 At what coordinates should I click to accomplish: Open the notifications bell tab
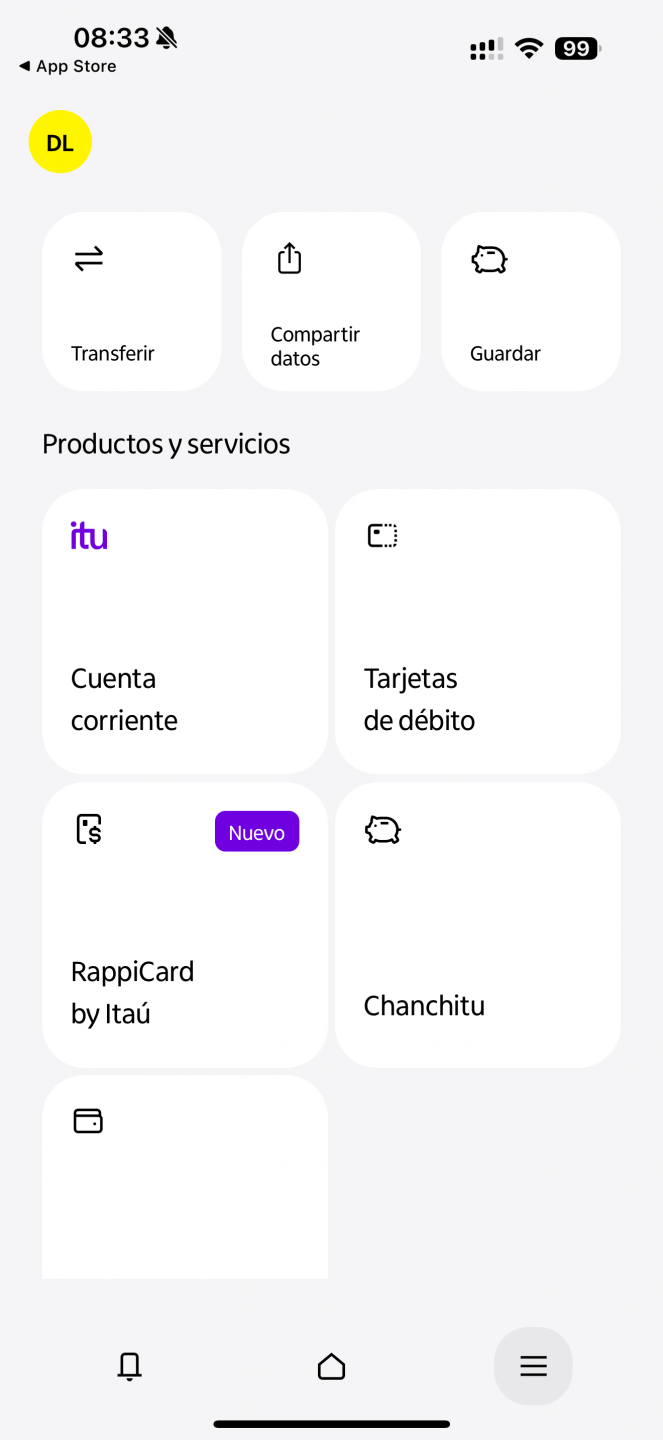[129, 1366]
